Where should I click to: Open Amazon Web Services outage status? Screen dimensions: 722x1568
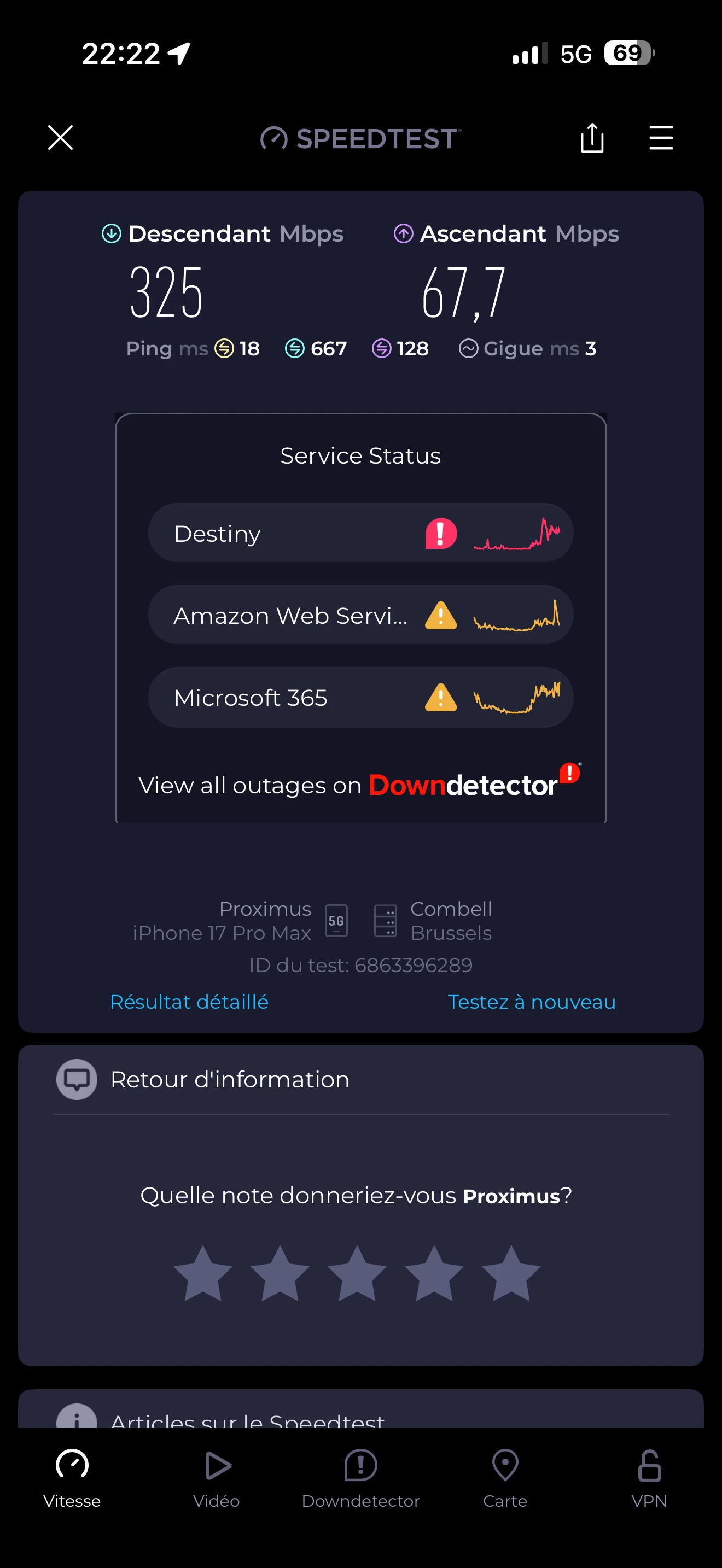point(360,616)
